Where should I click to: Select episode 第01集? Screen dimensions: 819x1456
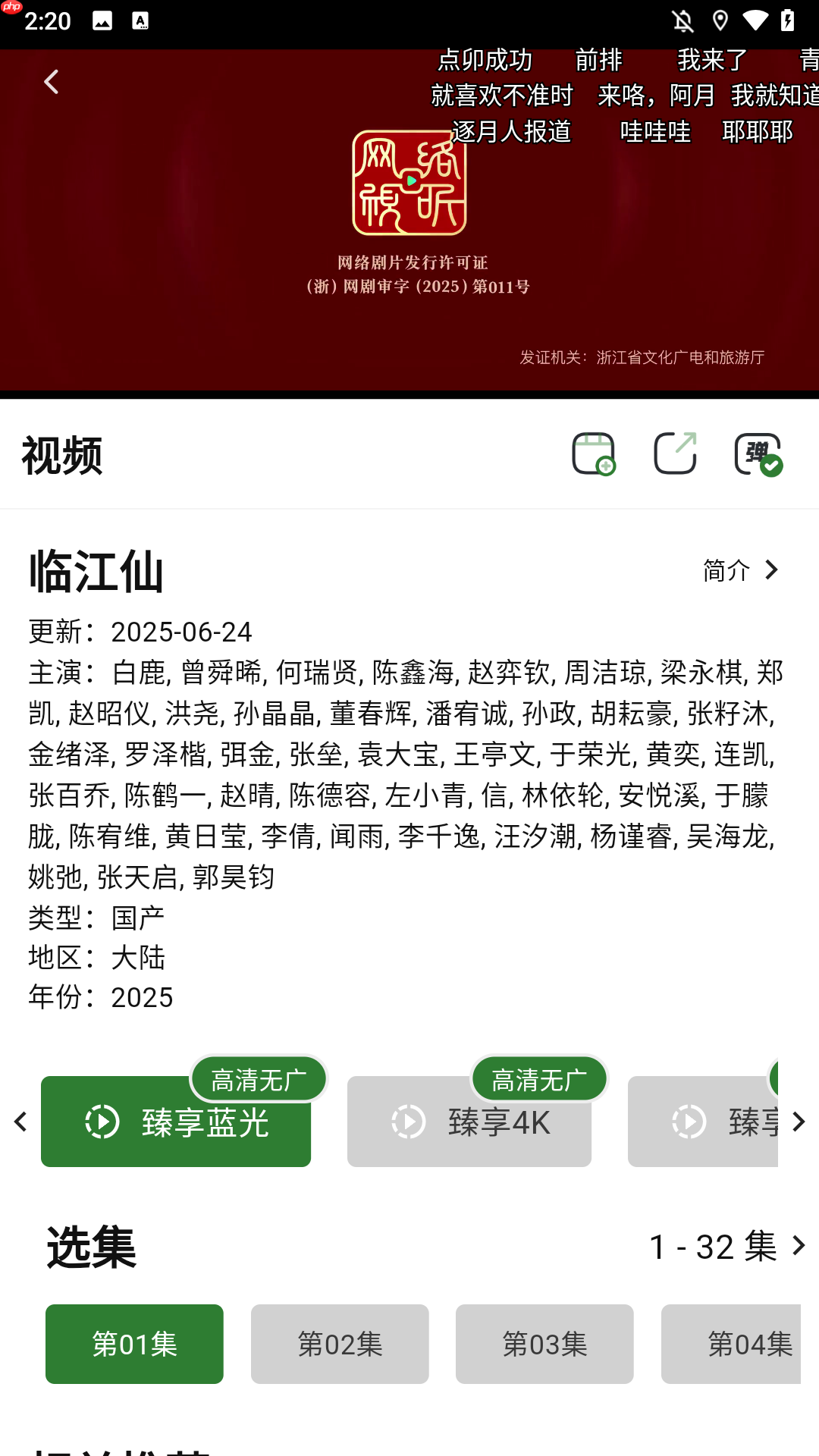point(133,1344)
